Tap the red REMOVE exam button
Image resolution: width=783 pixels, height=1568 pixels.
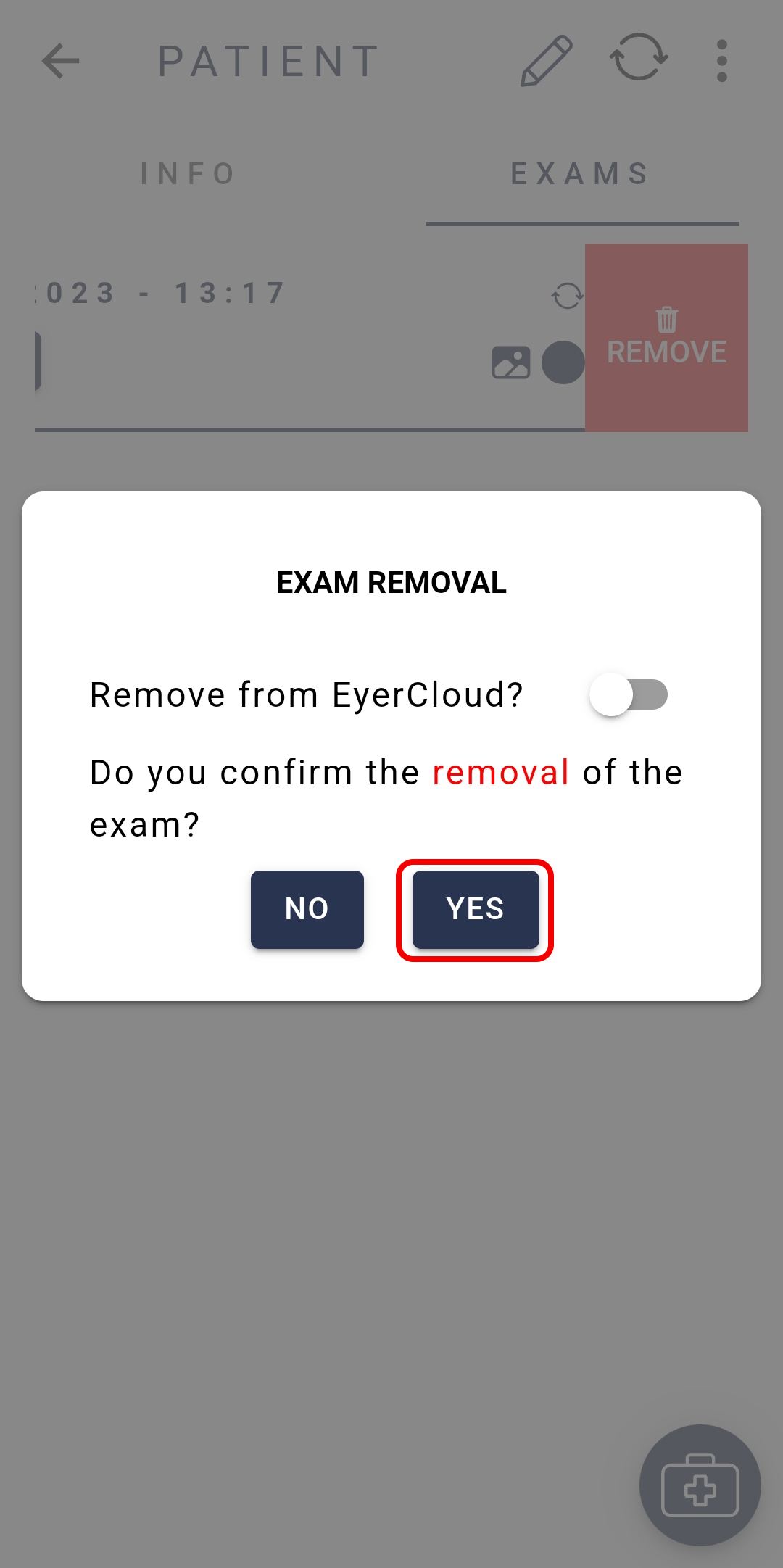(667, 338)
